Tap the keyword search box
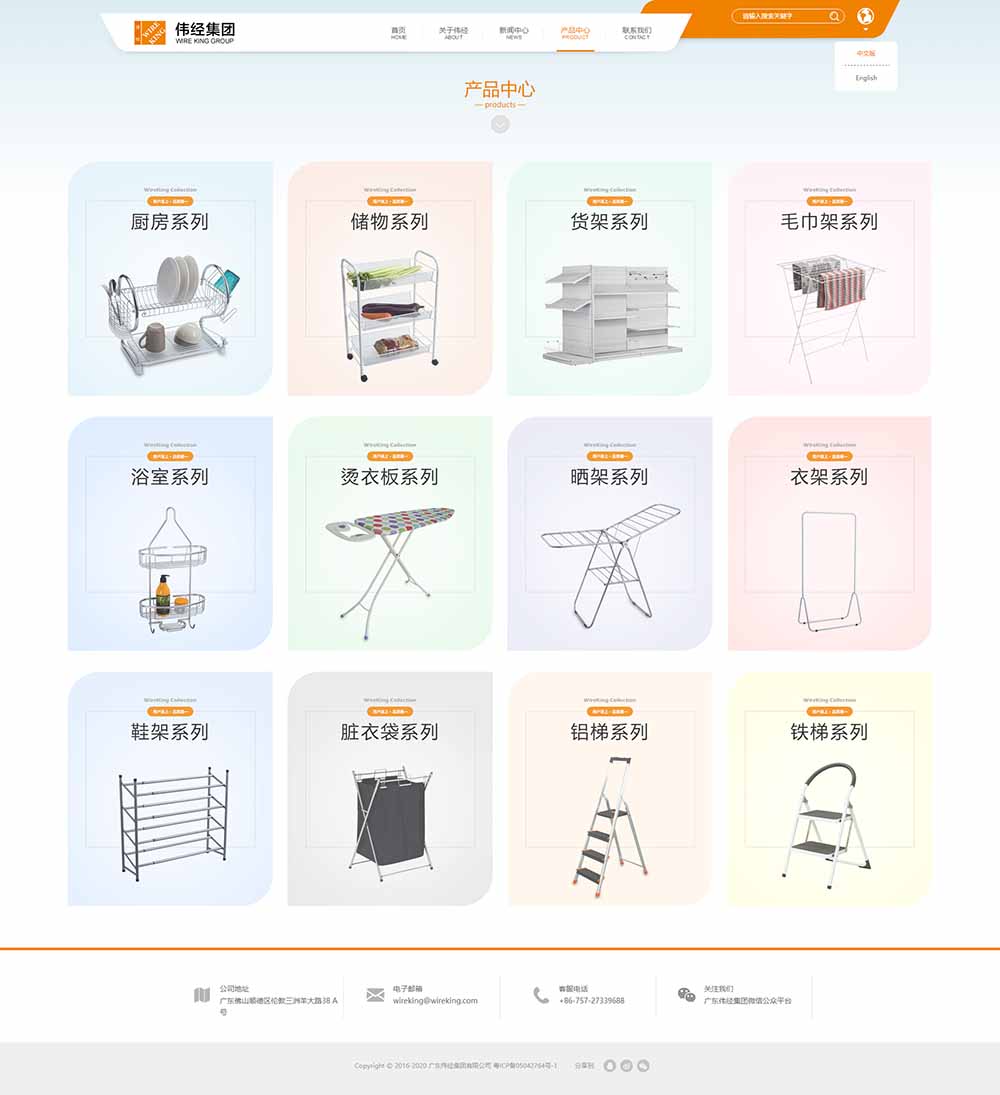The width and height of the screenshot is (1000, 1095). tap(780, 16)
